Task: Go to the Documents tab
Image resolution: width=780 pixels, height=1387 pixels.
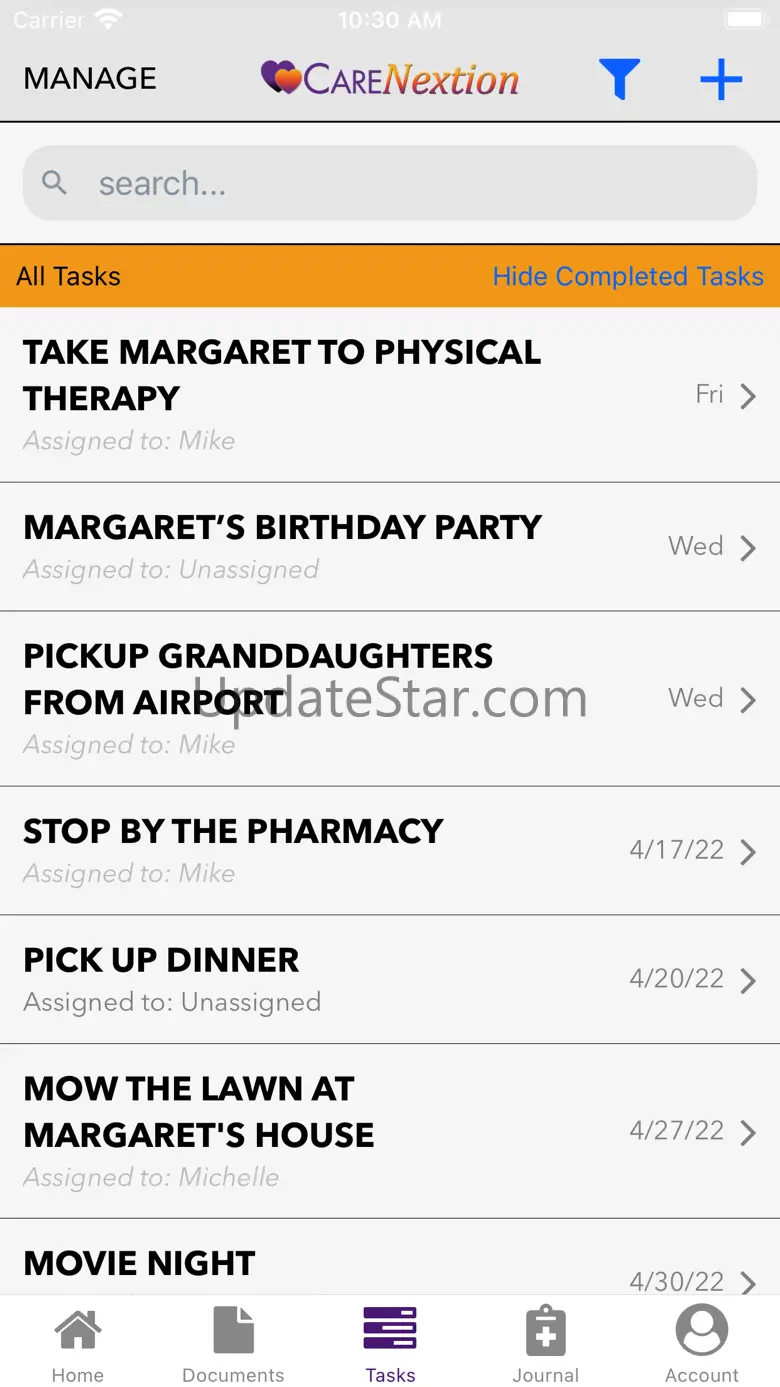Action: tap(233, 1345)
